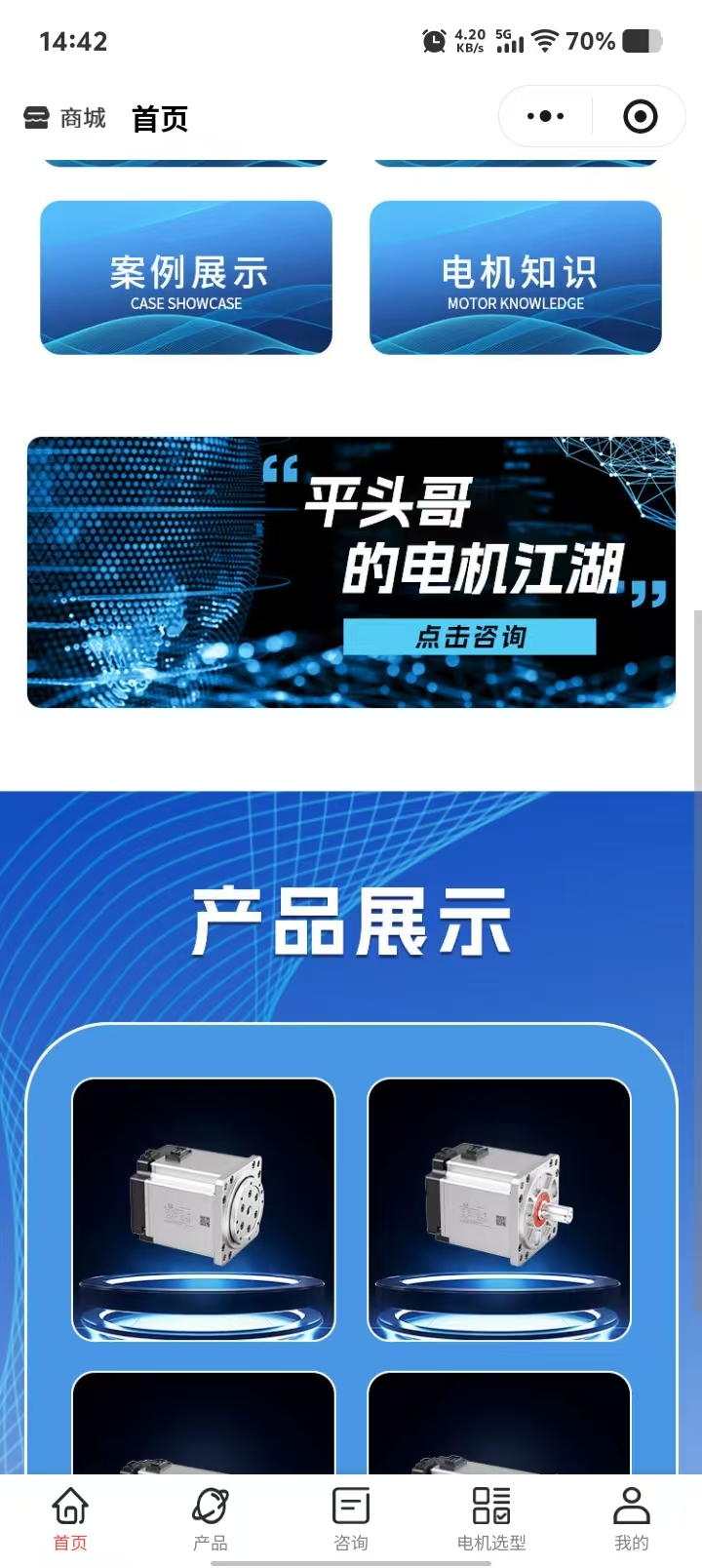Open the 电机知识 Motor Knowledge card
The height and width of the screenshot is (1568, 702).
tap(516, 278)
